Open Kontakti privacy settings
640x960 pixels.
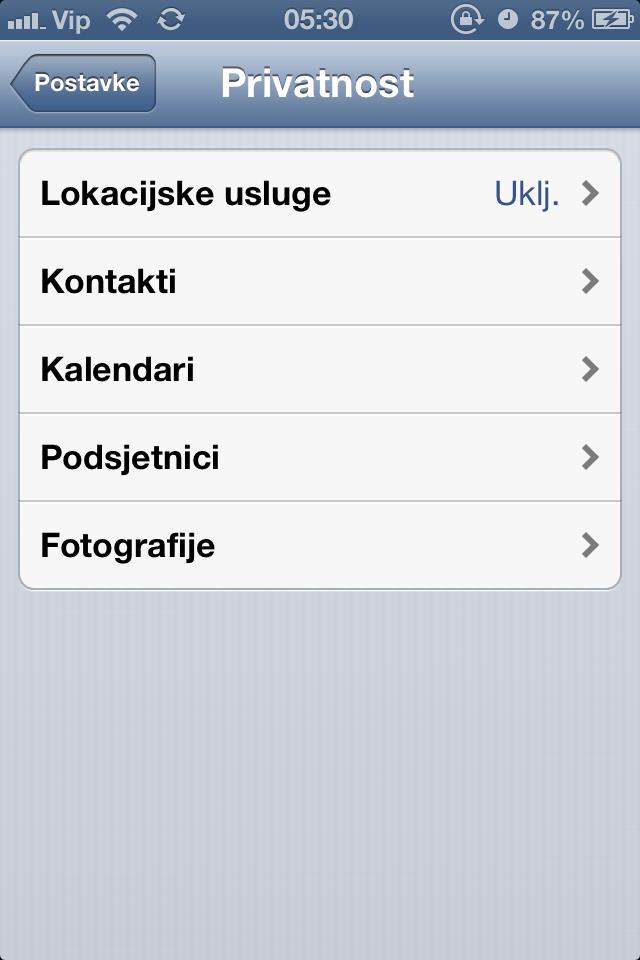pyautogui.click(x=320, y=282)
